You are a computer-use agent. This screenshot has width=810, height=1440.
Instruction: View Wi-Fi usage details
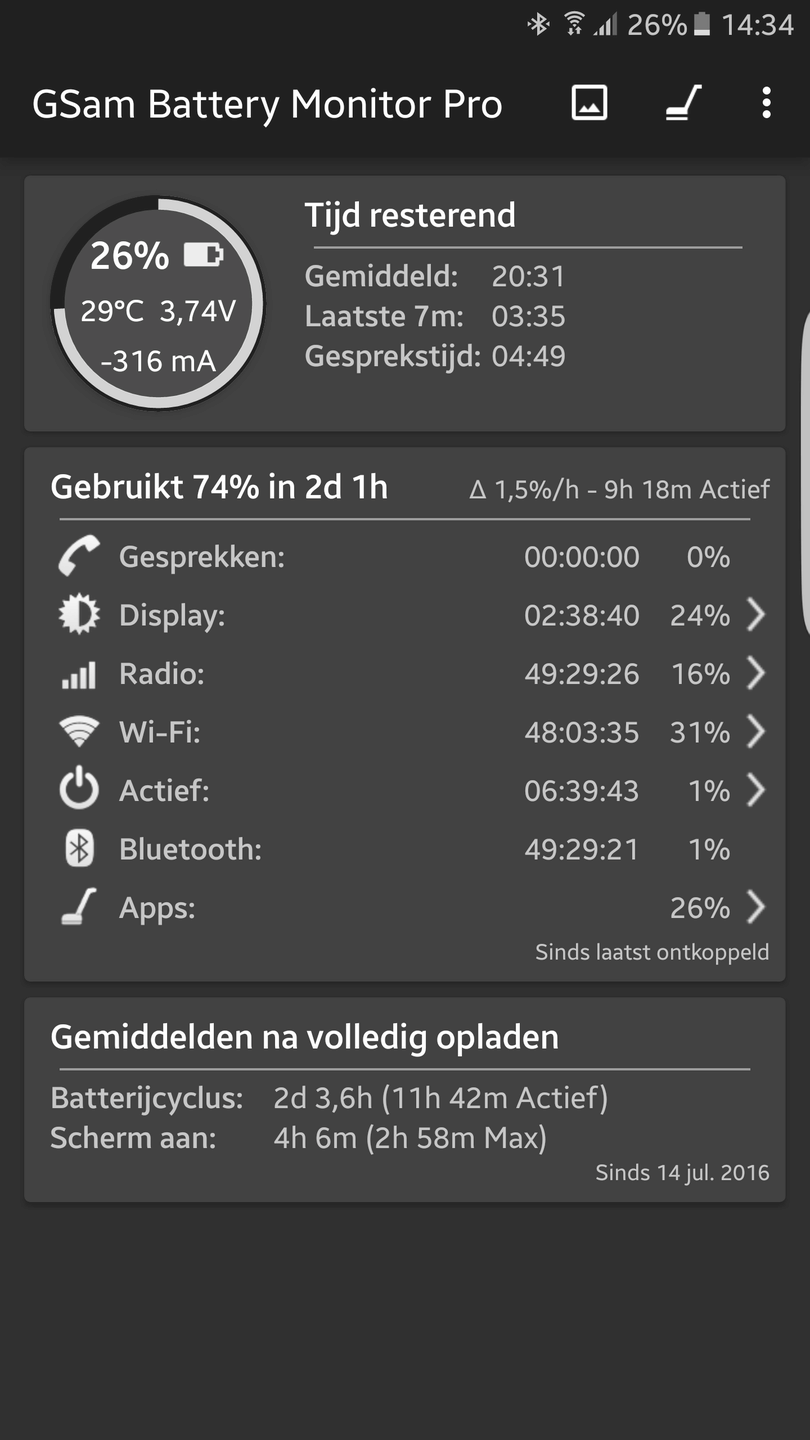(410, 733)
